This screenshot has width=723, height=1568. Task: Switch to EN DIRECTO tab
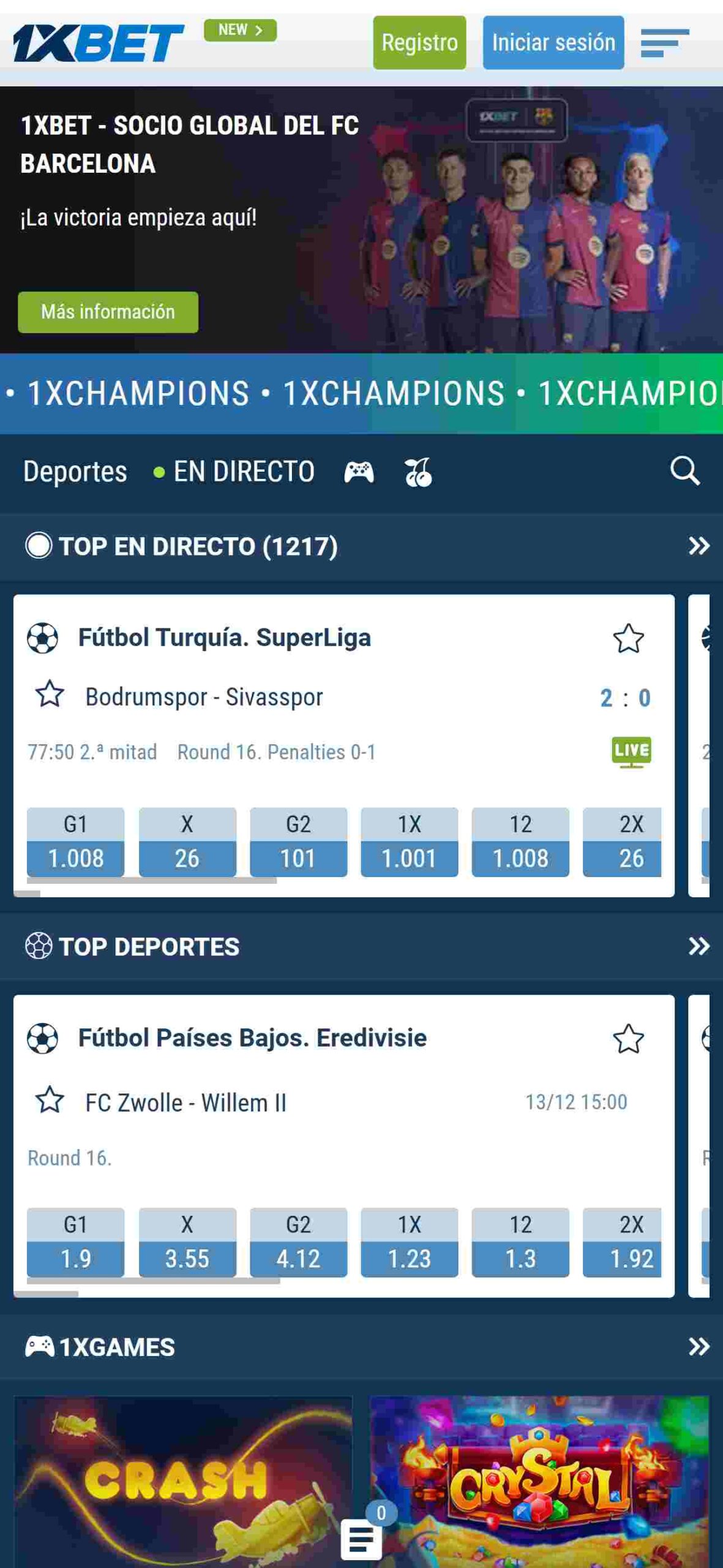[234, 472]
